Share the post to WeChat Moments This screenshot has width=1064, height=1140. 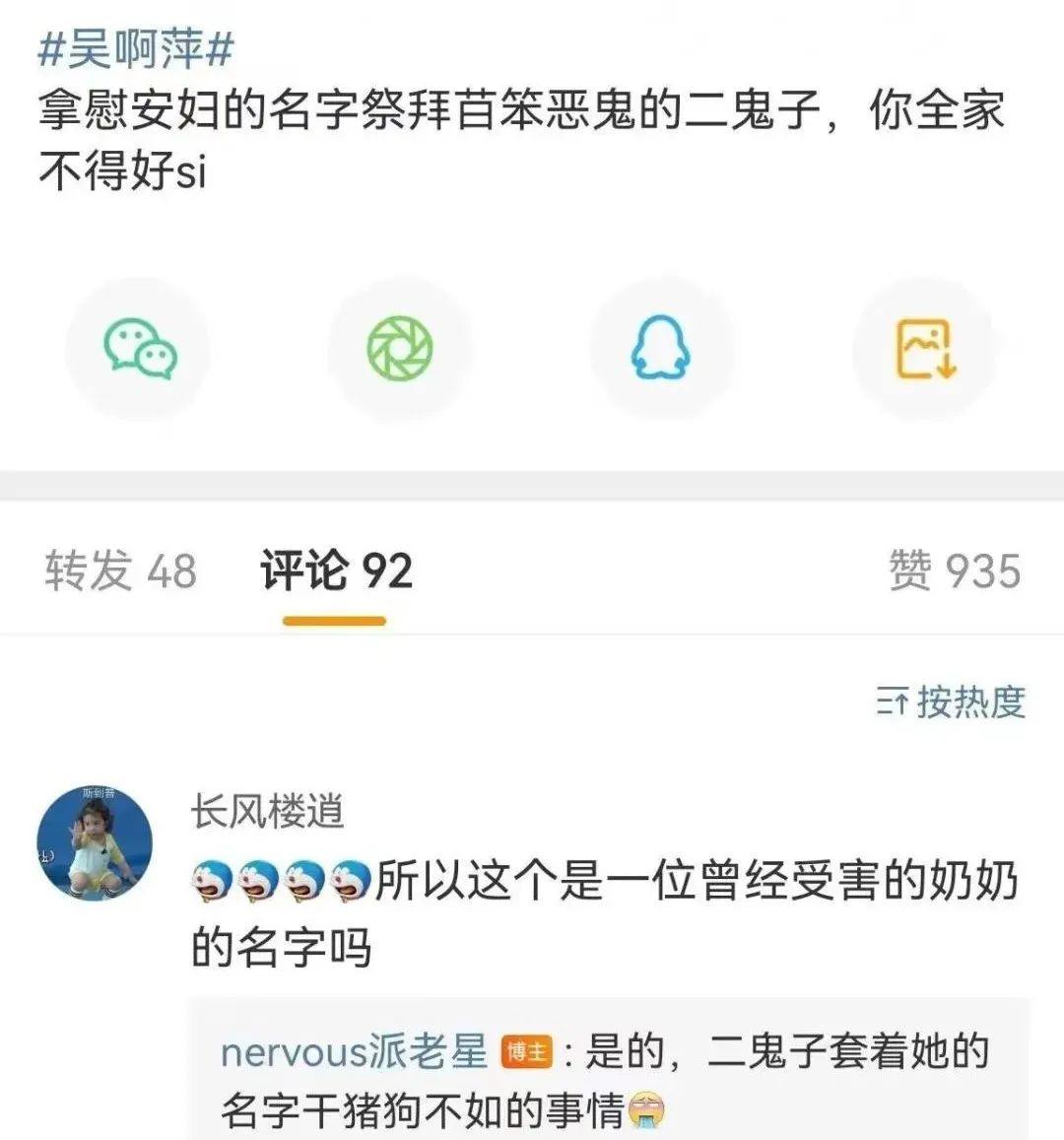pyautogui.click(x=400, y=349)
